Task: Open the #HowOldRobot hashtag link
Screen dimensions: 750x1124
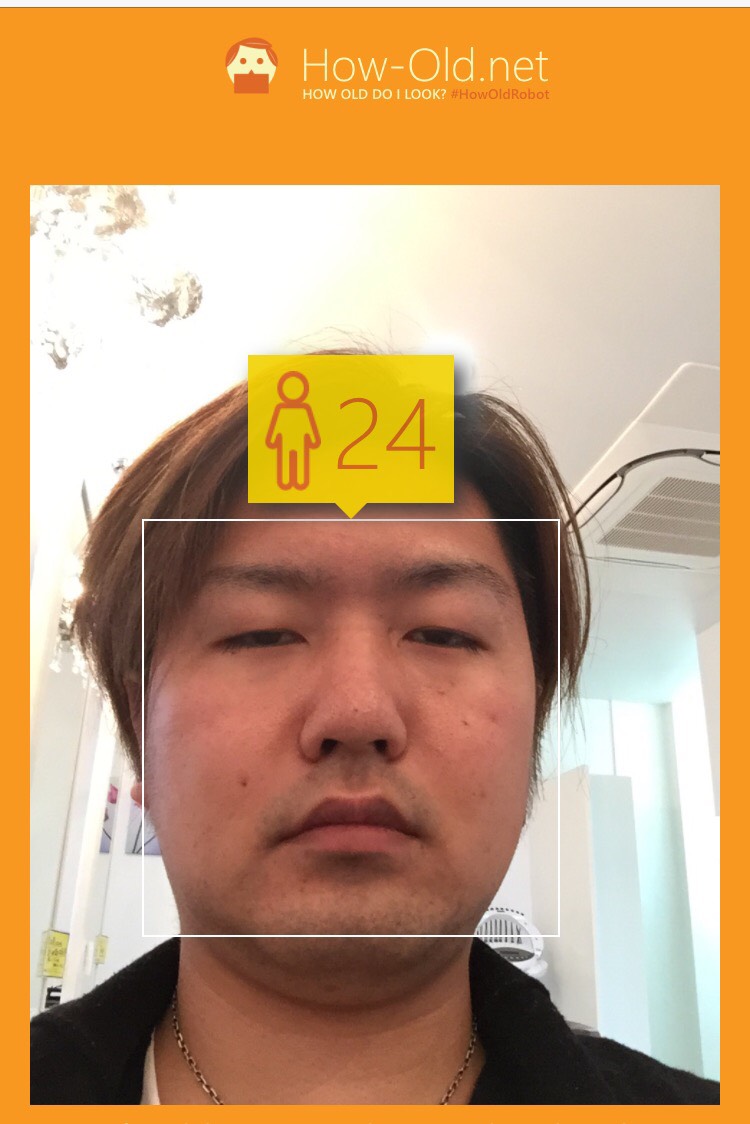Action: (x=499, y=94)
